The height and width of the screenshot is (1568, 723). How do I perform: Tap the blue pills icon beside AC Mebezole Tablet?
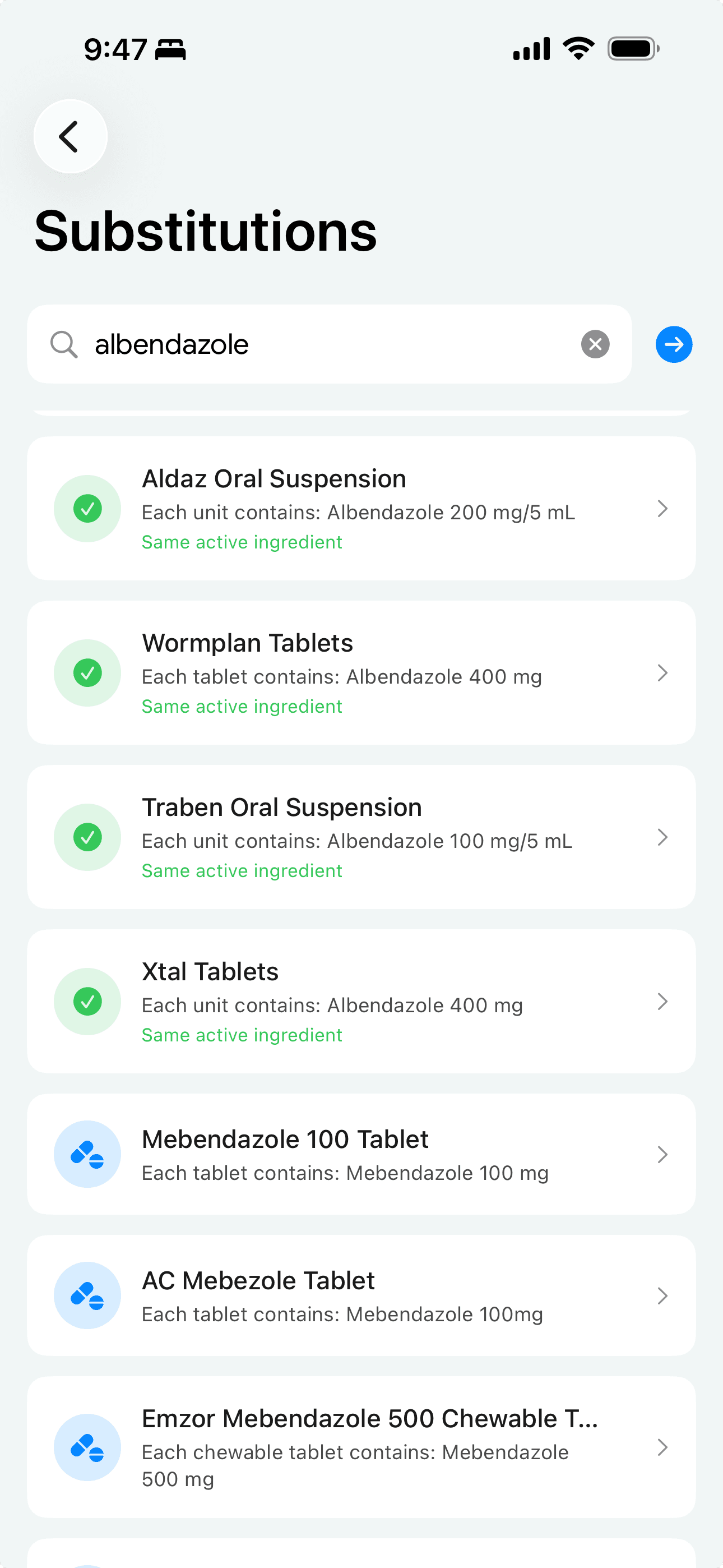tap(87, 1295)
